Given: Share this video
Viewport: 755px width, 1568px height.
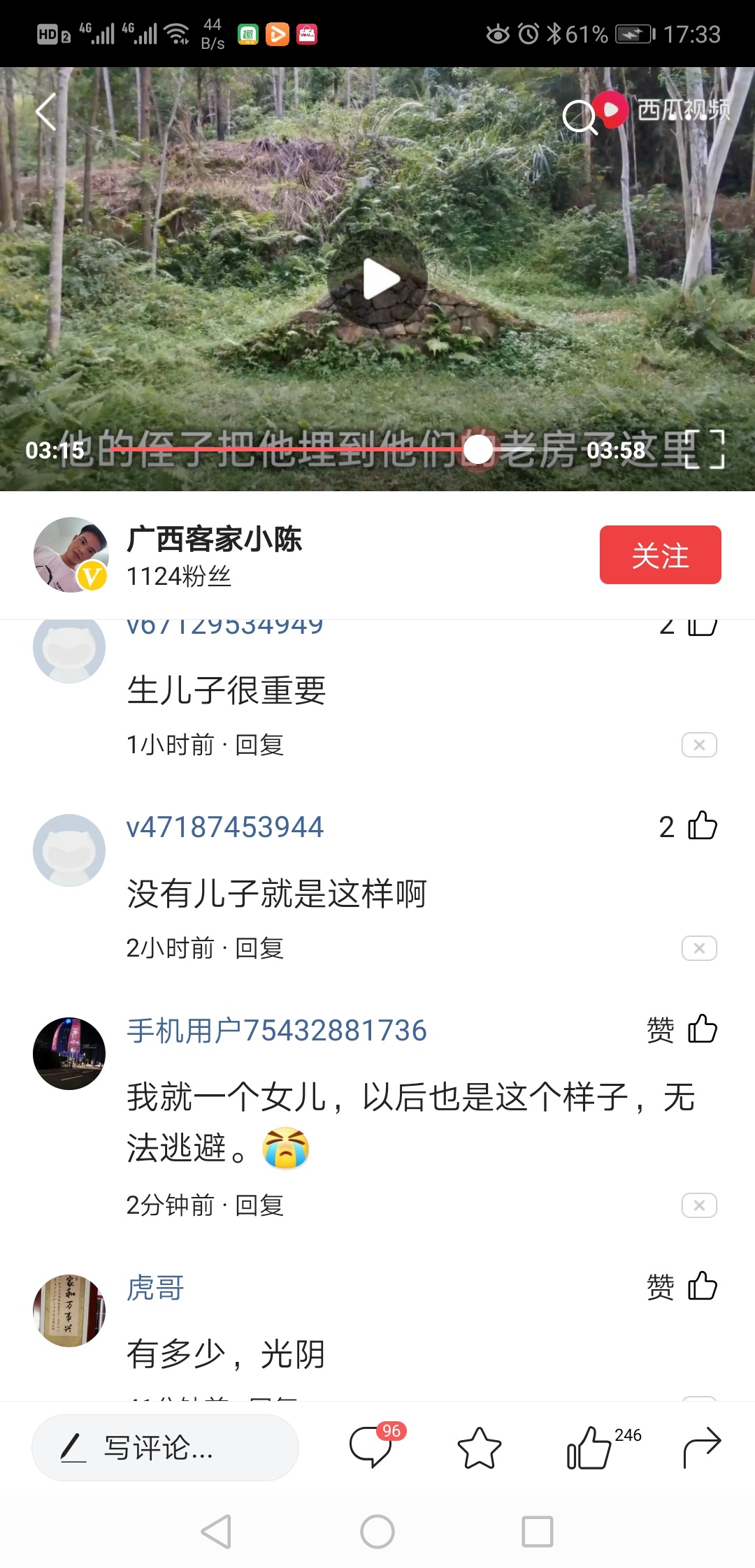Looking at the screenshot, I should click(x=702, y=1448).
